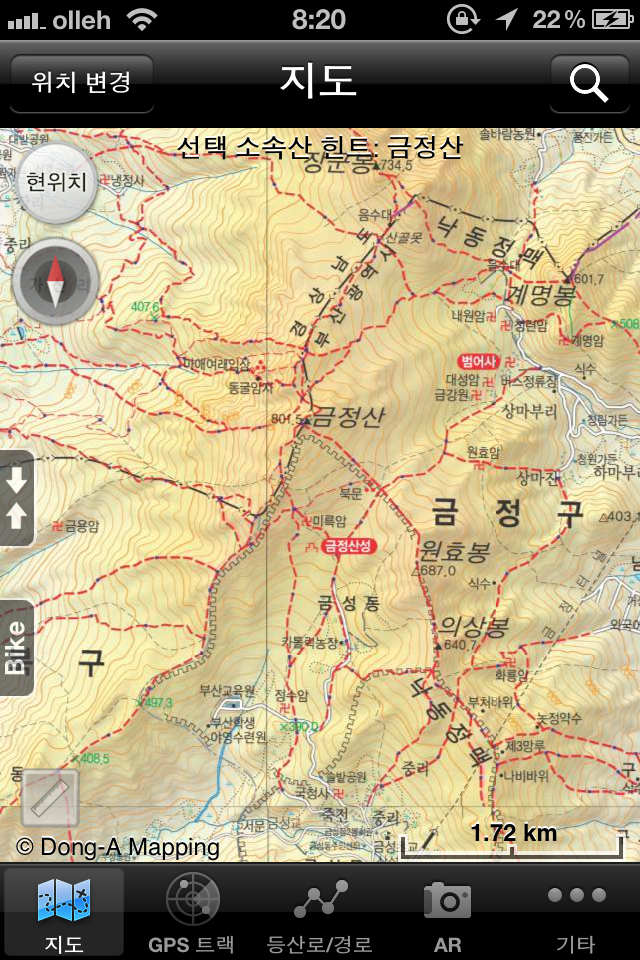The image size is (640, 960).
Task: Open the ruler measurement tool
Action: pos(50,797)
